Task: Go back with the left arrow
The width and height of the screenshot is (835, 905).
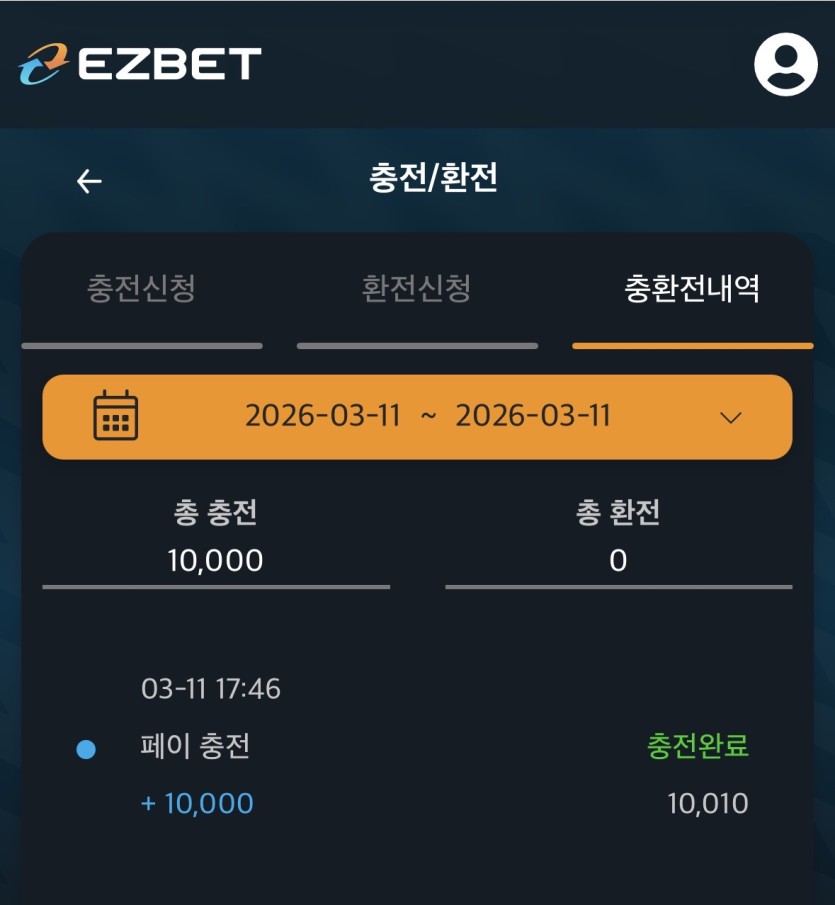Action: pyautogui.click(x=90, y=181)
